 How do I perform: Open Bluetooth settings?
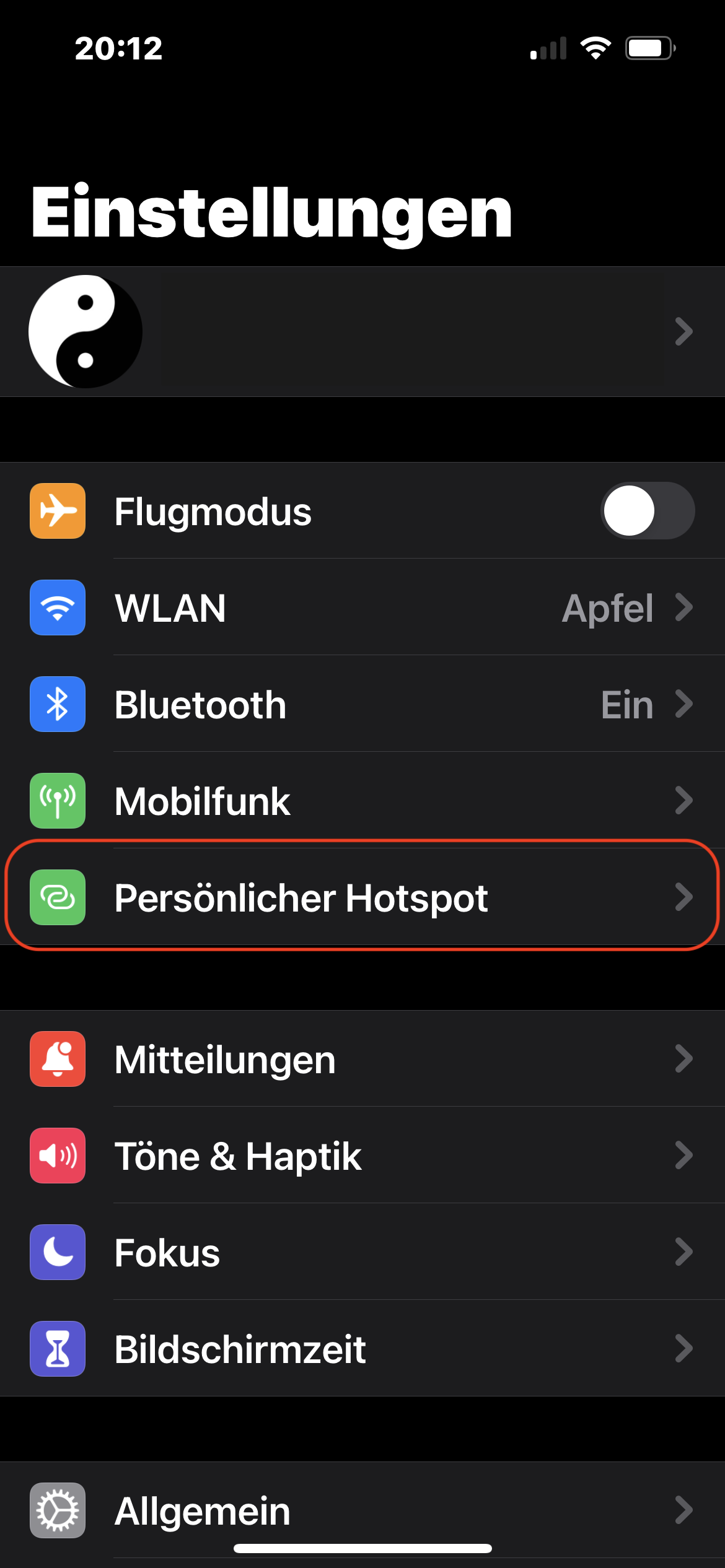click(x=362, y=704)
